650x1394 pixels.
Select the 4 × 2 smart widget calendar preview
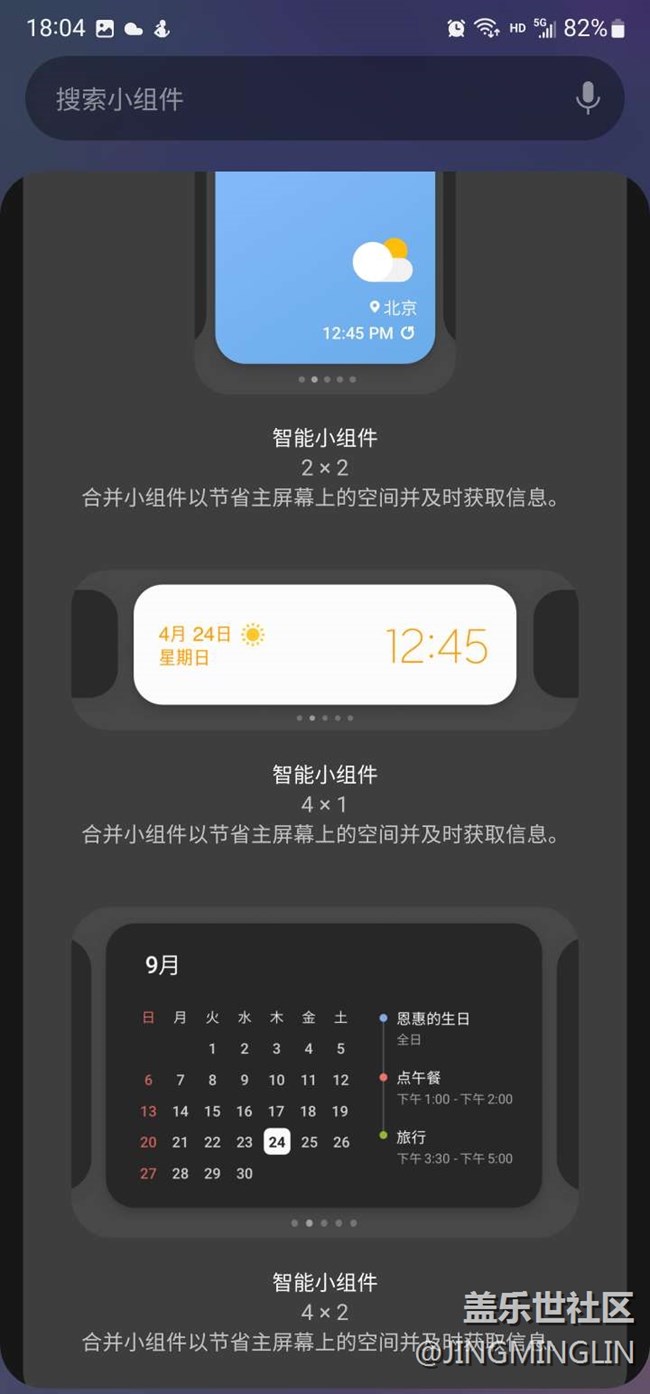324,1065
